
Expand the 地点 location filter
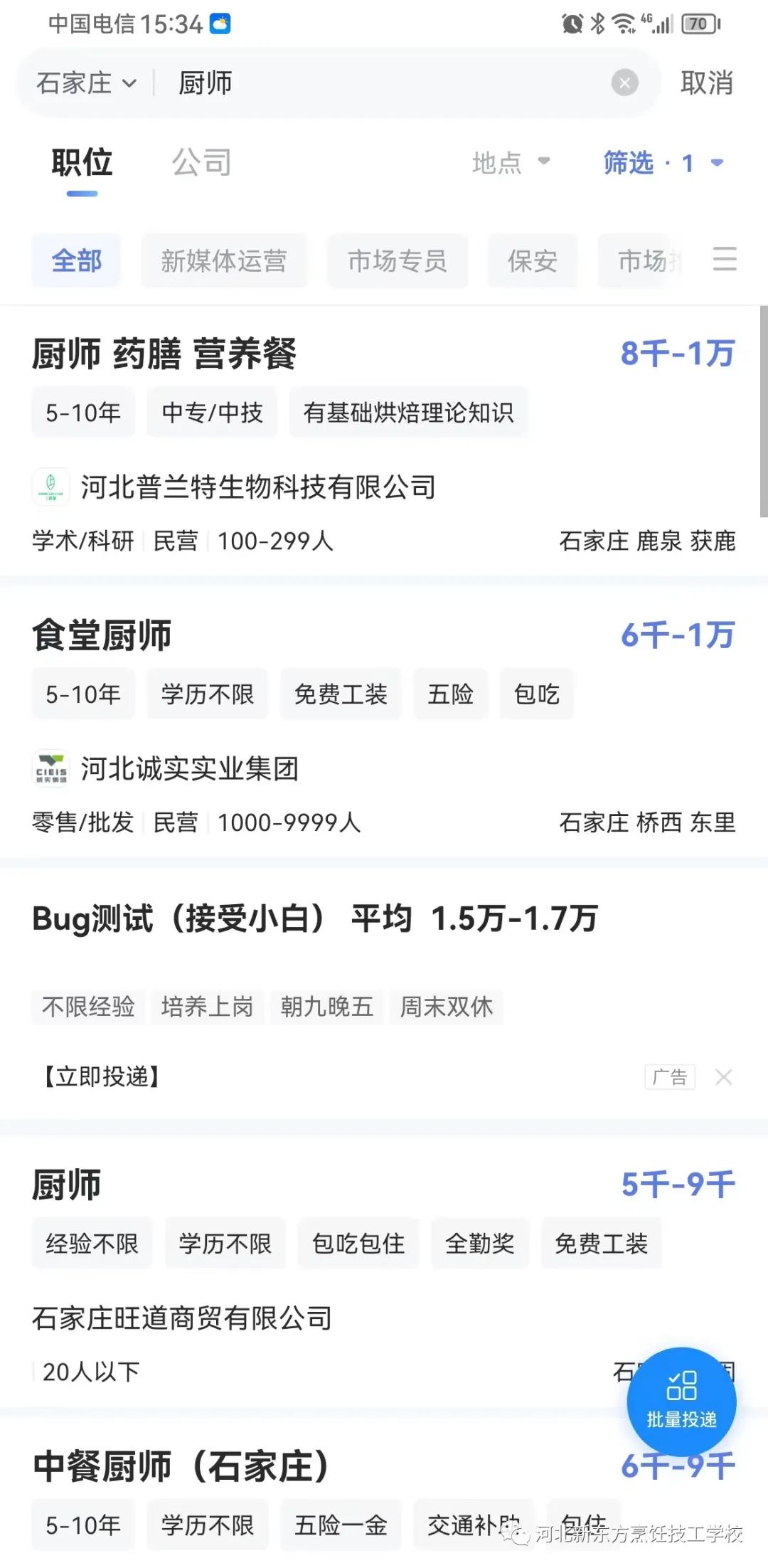(x=511, y=163)
